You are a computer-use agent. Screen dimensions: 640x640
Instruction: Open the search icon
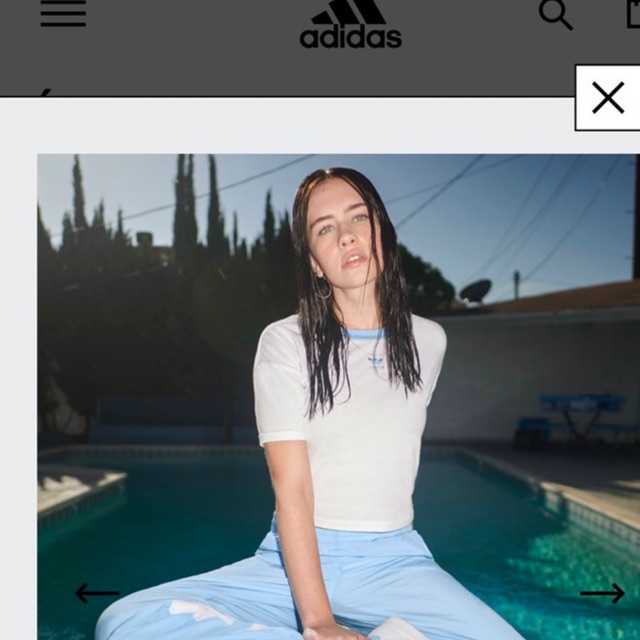click(556, 14)
